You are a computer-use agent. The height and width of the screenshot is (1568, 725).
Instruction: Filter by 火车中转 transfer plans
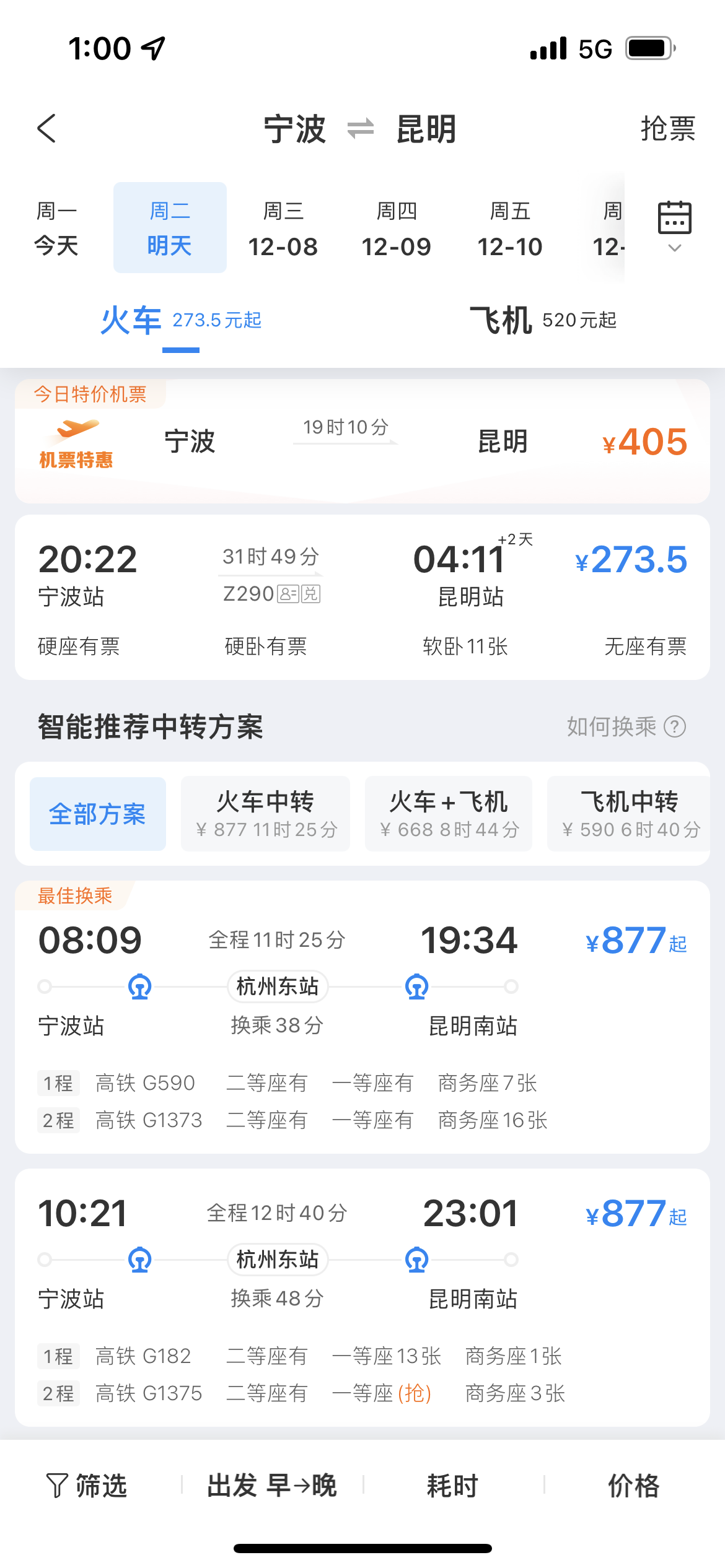coord(266,814)
